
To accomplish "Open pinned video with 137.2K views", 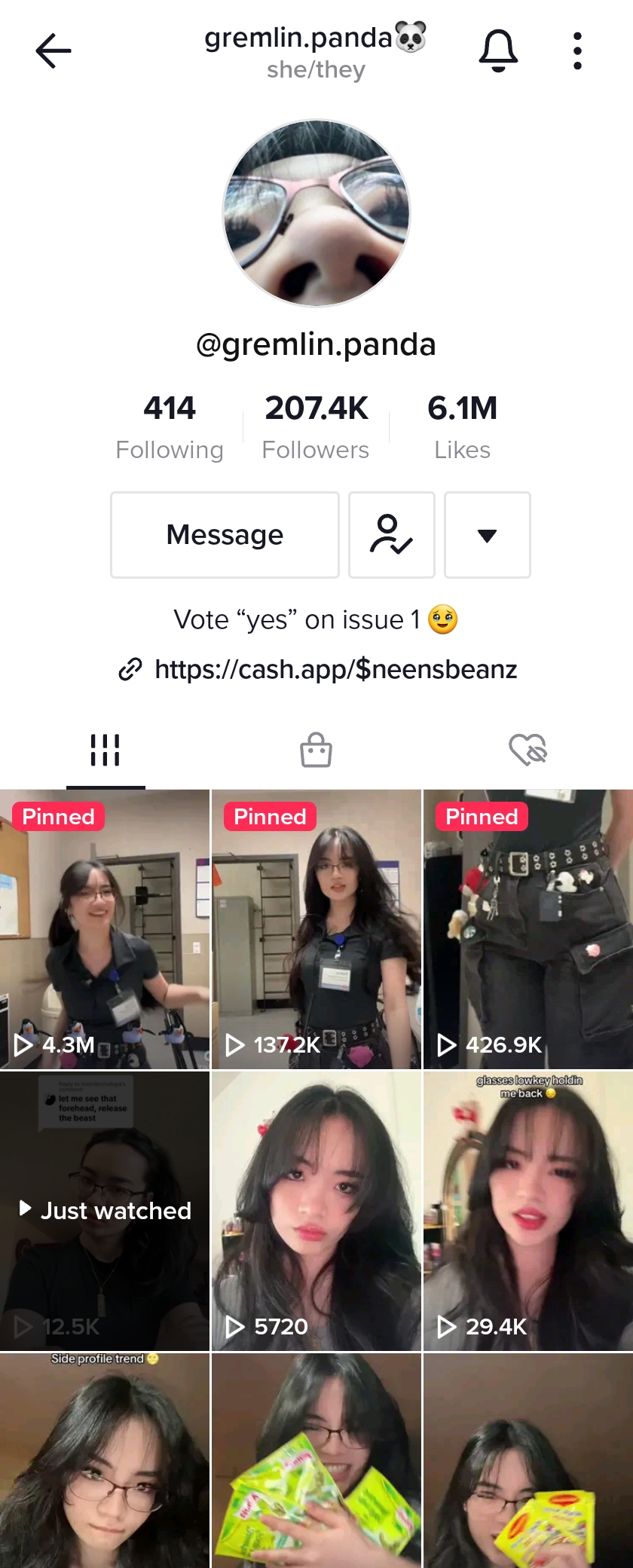I will (x=316, y=929).
